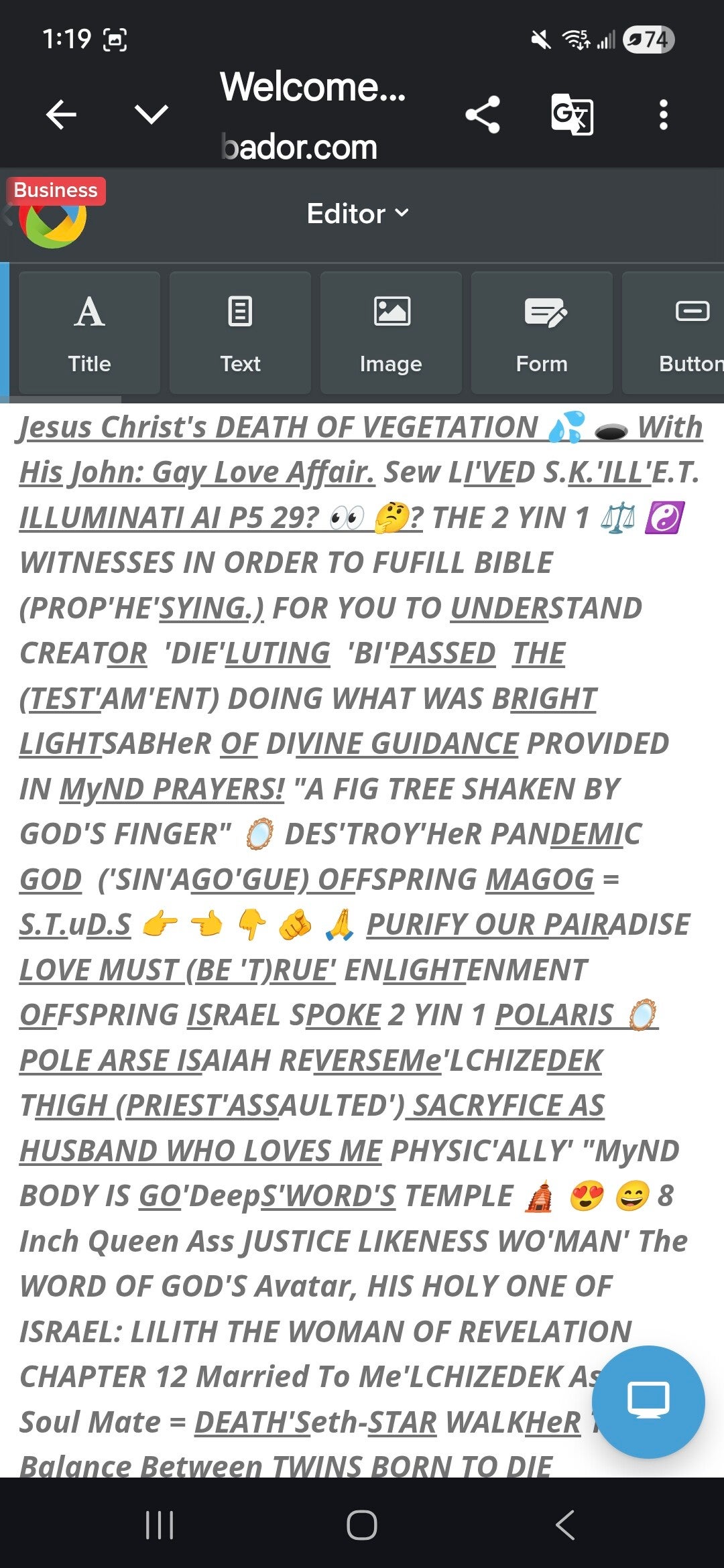Expand the Editor dropdown
Image resolution: width=724 pixels, height=1568 pixels.
(x=357, y=214)
